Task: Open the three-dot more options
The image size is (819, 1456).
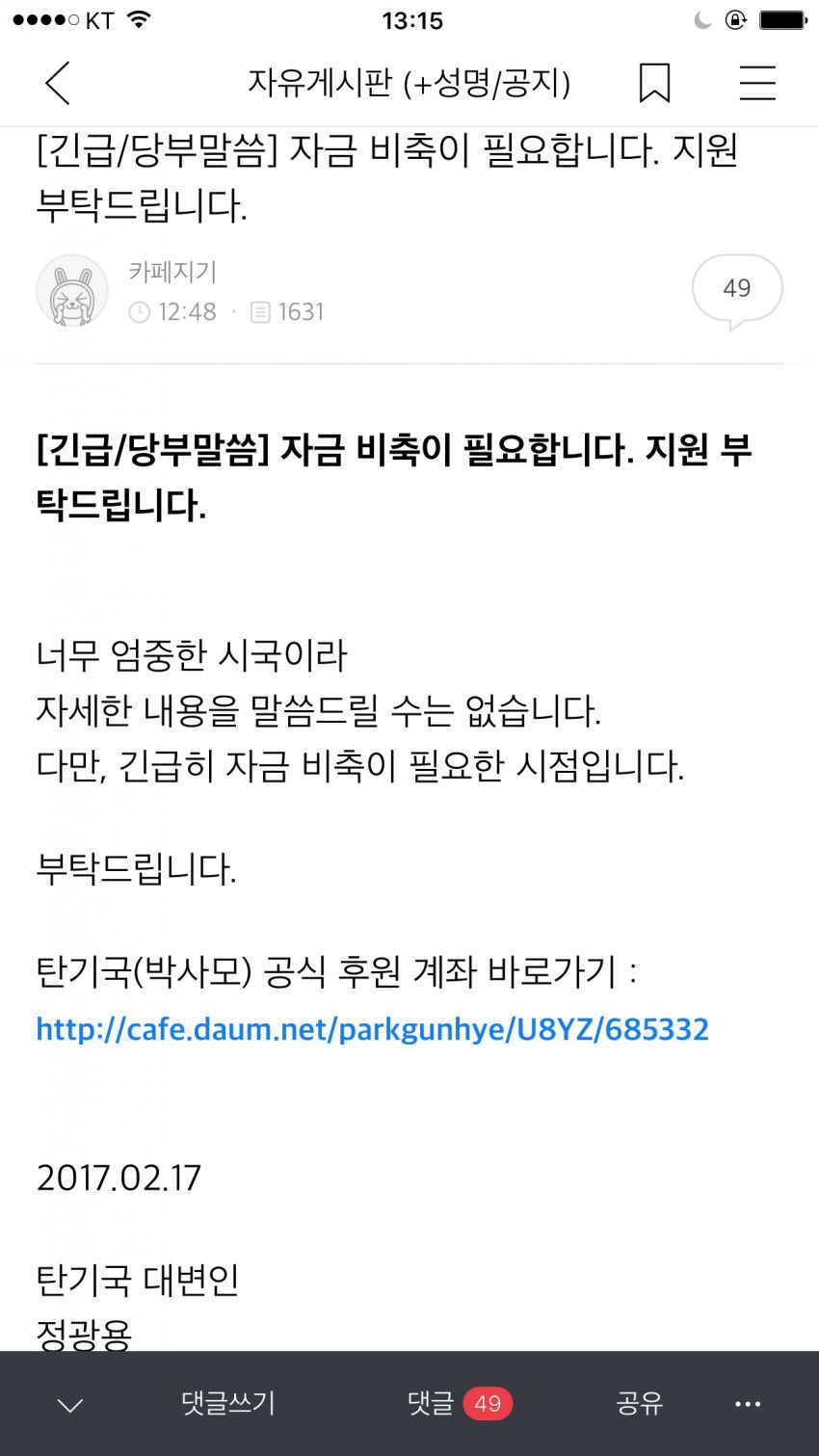Action: (x=748, y=1404)
